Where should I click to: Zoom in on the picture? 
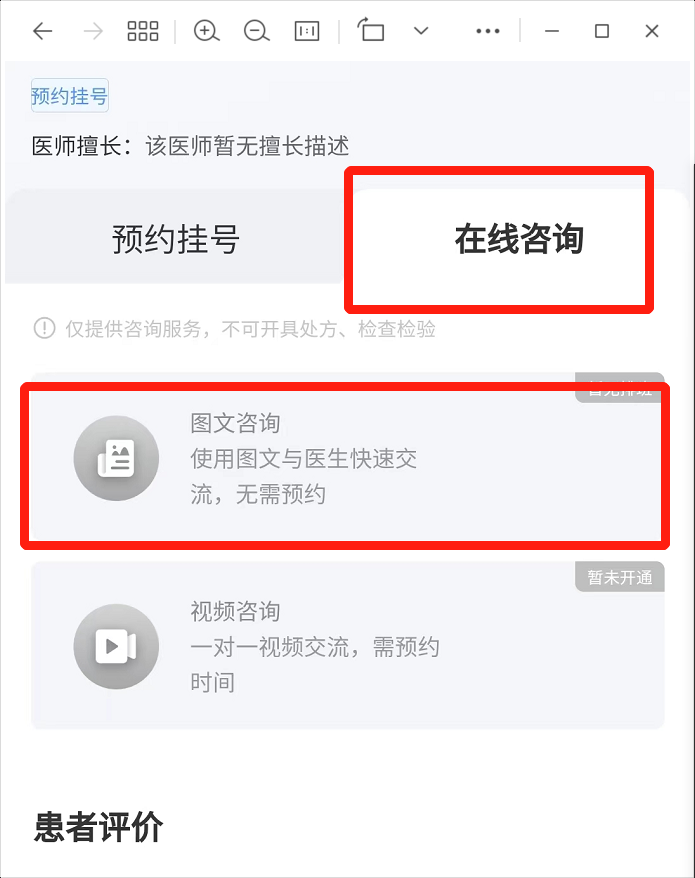tap(206, 31)
